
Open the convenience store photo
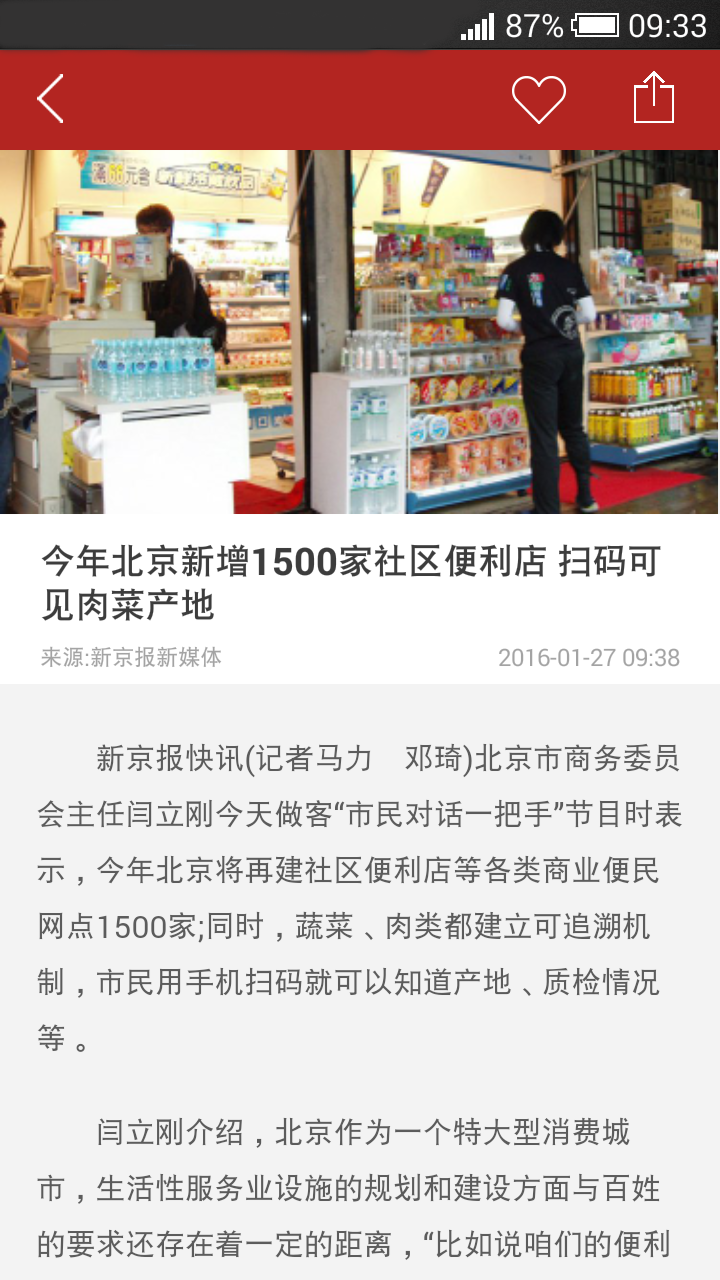(x=360, y=332)
